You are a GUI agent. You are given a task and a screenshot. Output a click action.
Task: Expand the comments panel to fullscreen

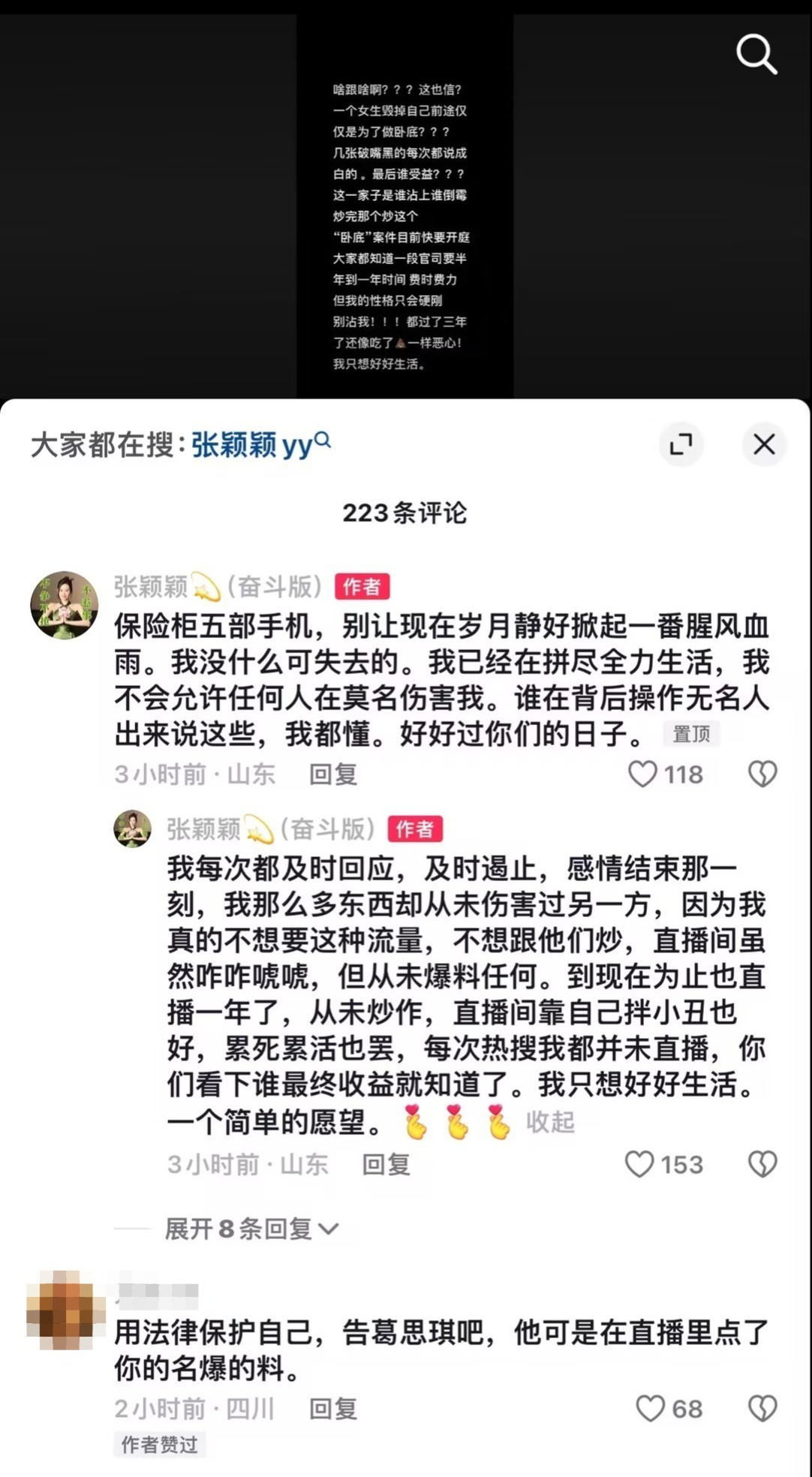[x=681, y=444]
